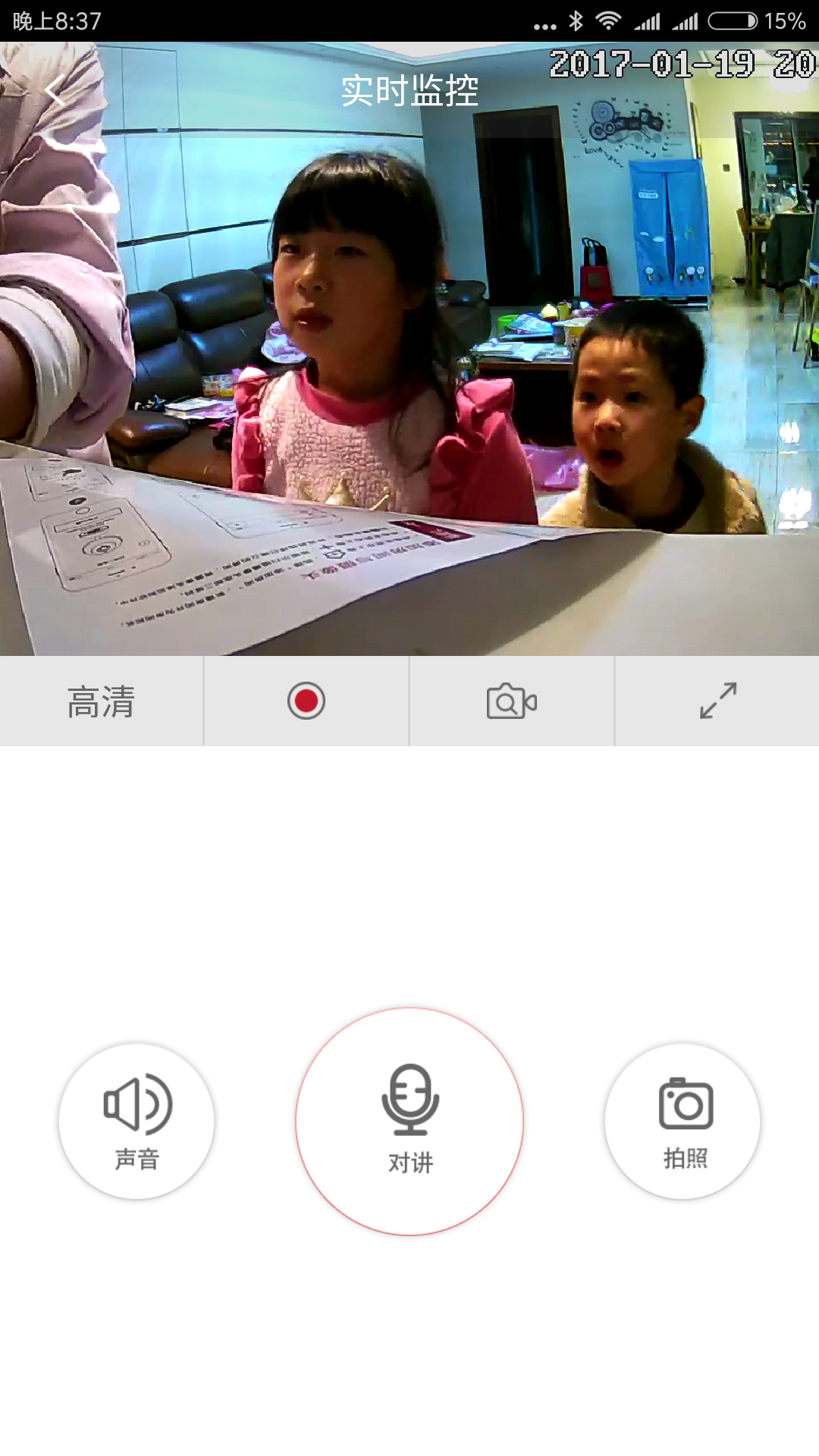Change the 高清 video quality setting
819x1456 pixels.
tap(101, 701)
